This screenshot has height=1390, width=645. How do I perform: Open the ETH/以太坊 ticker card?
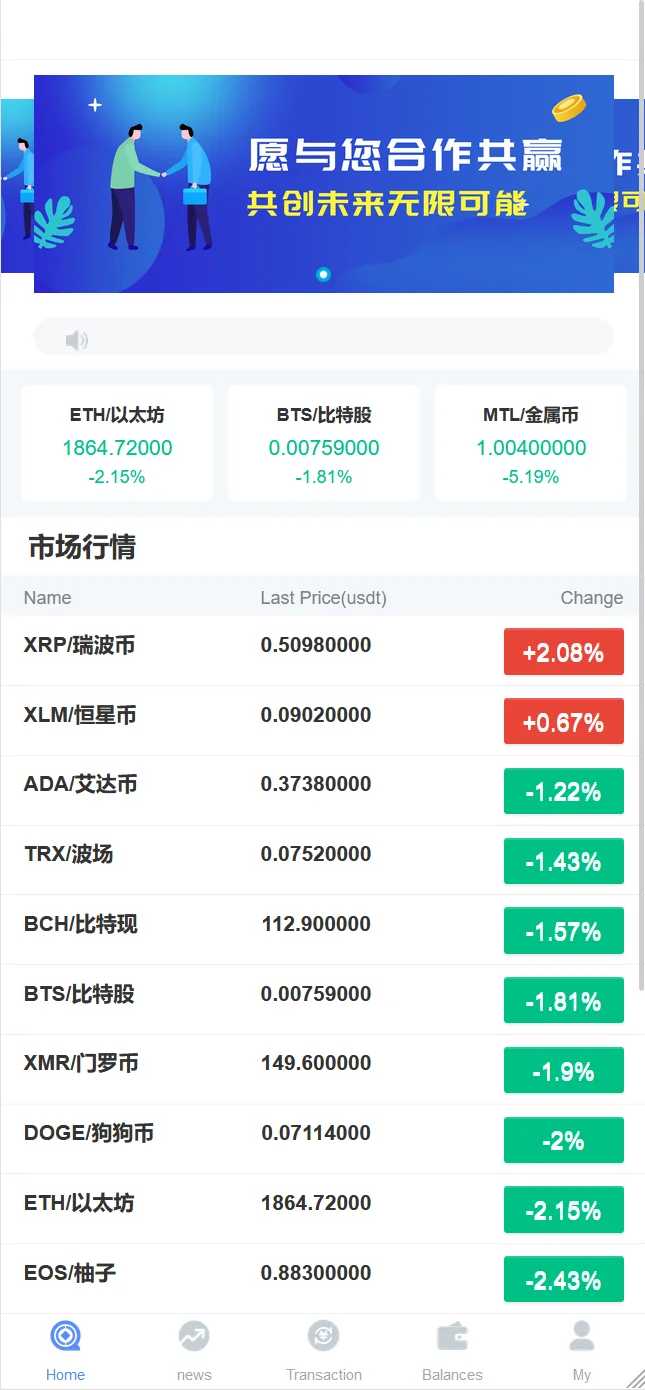coord(117,444)
